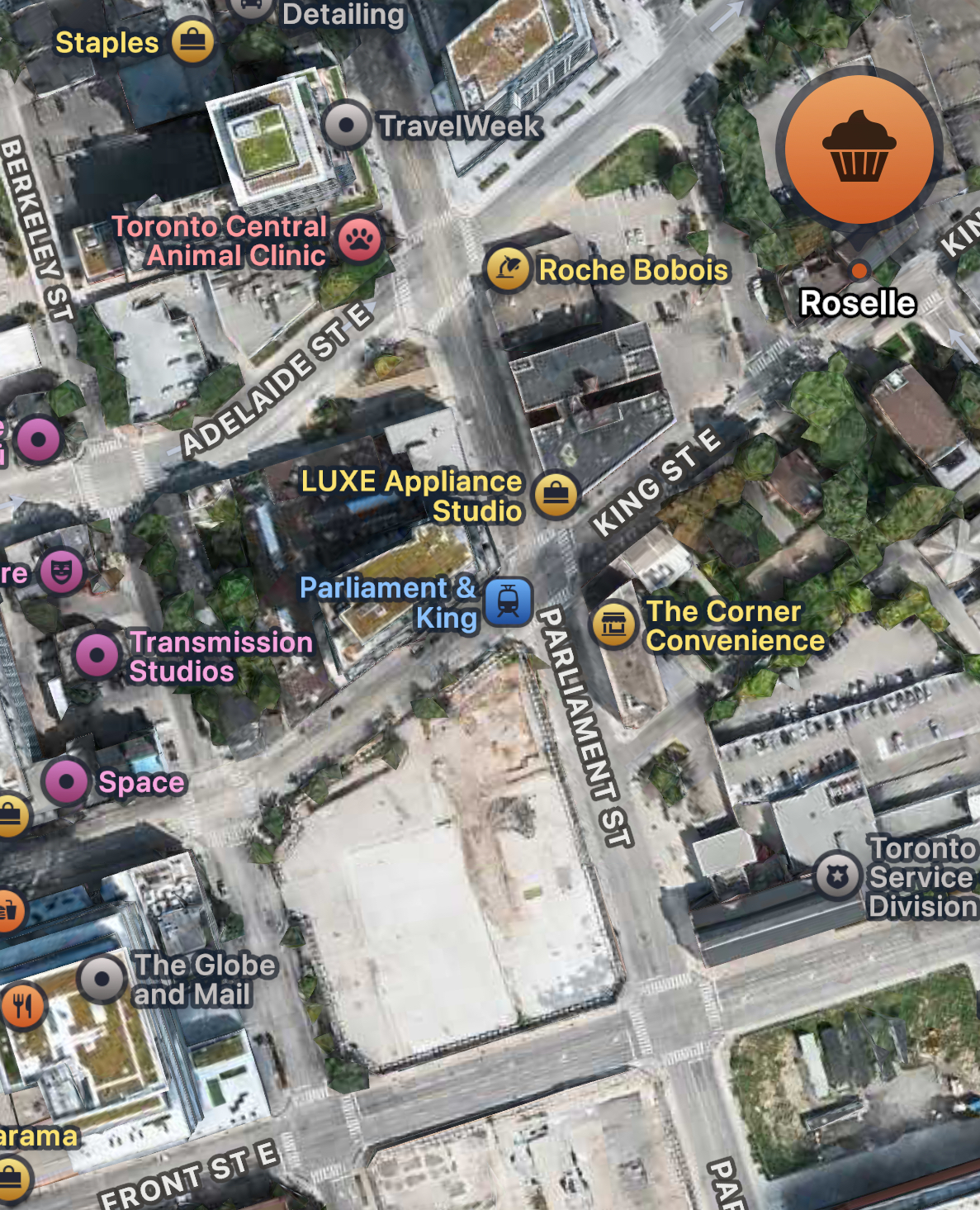Select the theatre masks marker

click(62, 571)
